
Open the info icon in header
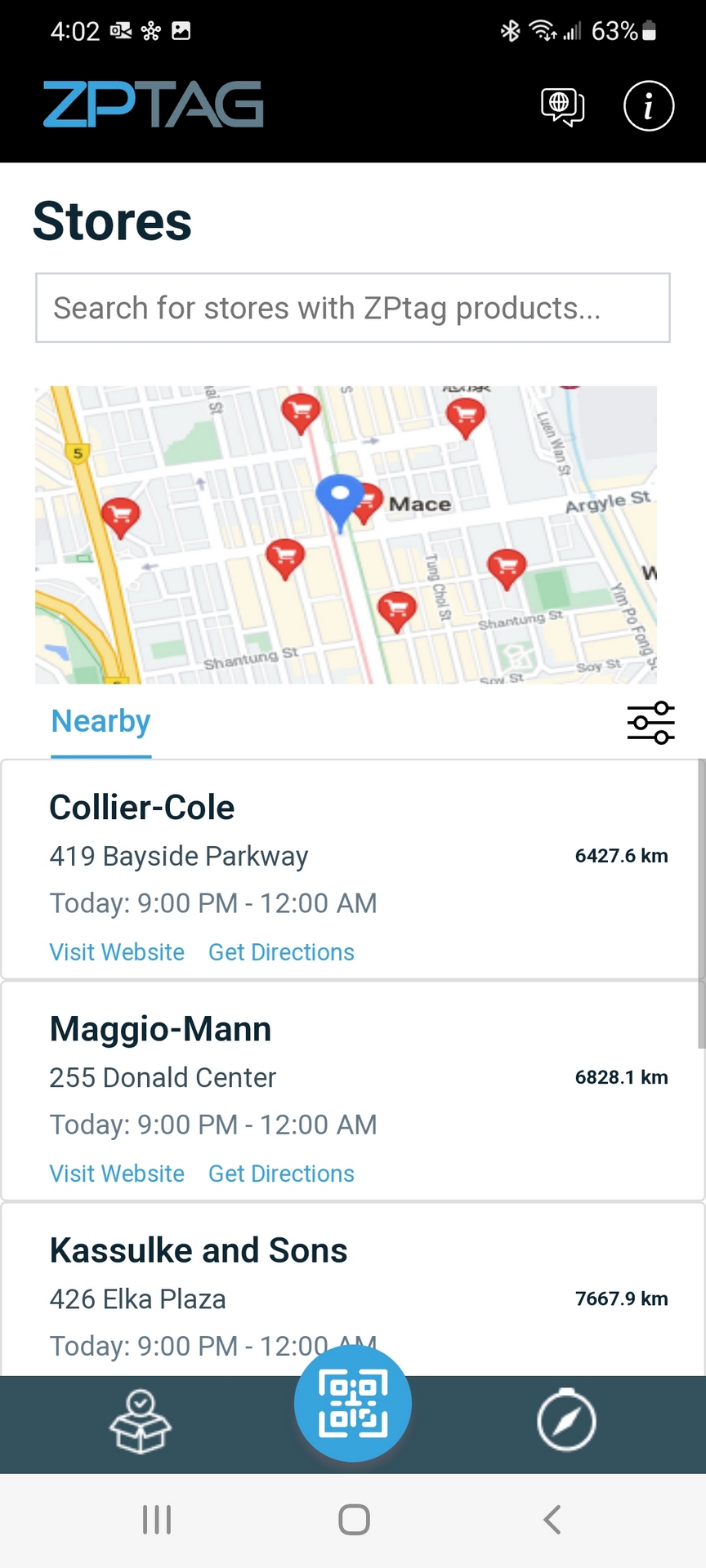tap(649, 106)
